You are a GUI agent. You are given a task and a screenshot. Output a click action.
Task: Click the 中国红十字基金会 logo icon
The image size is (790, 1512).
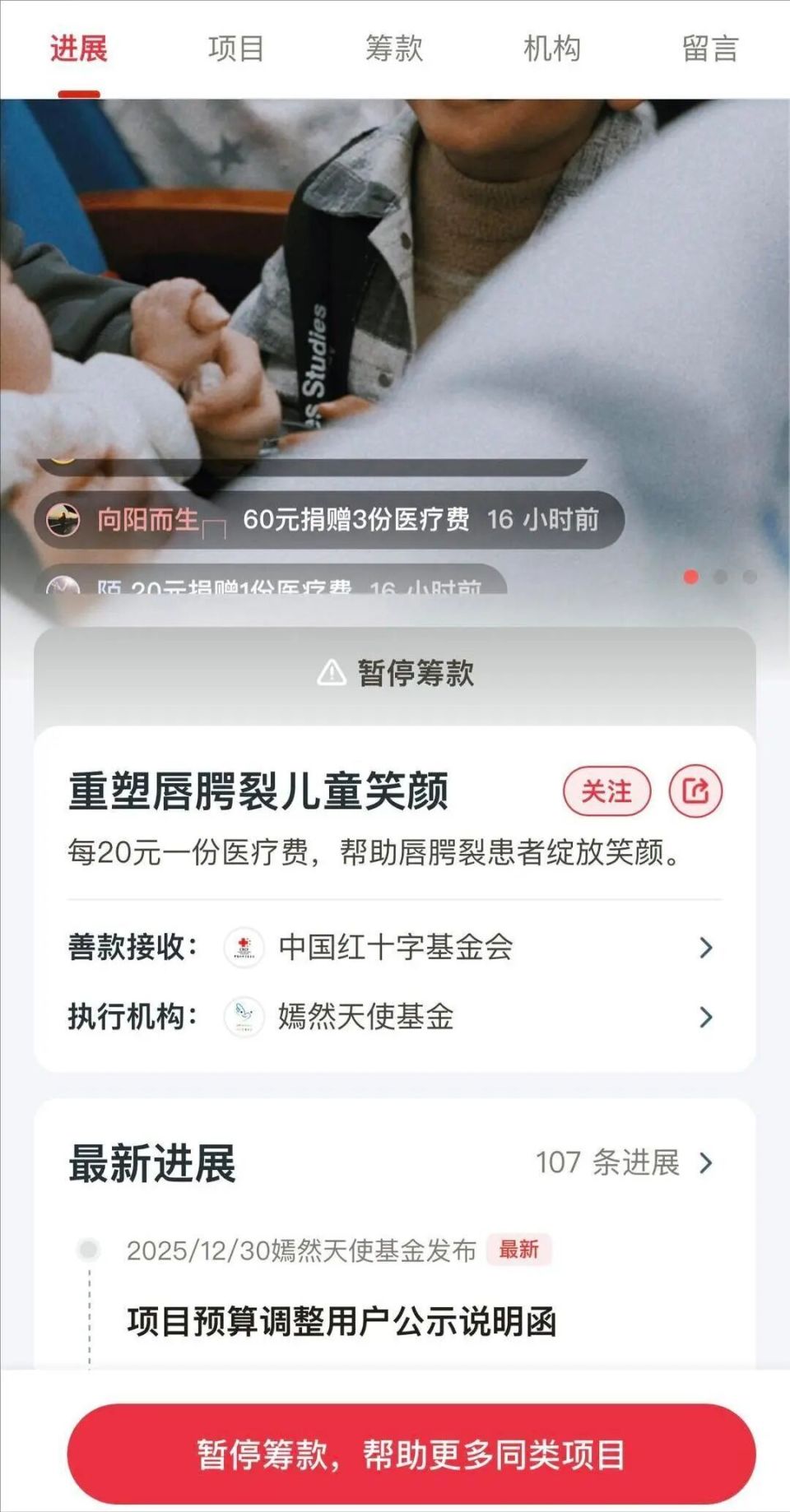click(x=243, y=948)
